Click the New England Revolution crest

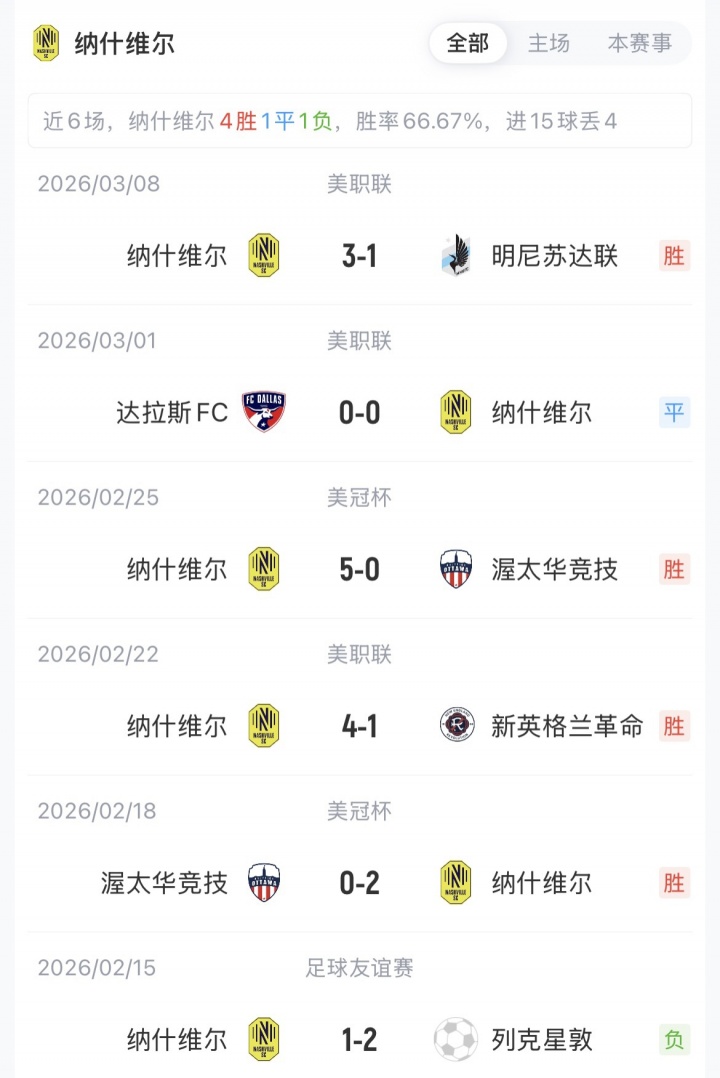point(455,726)
